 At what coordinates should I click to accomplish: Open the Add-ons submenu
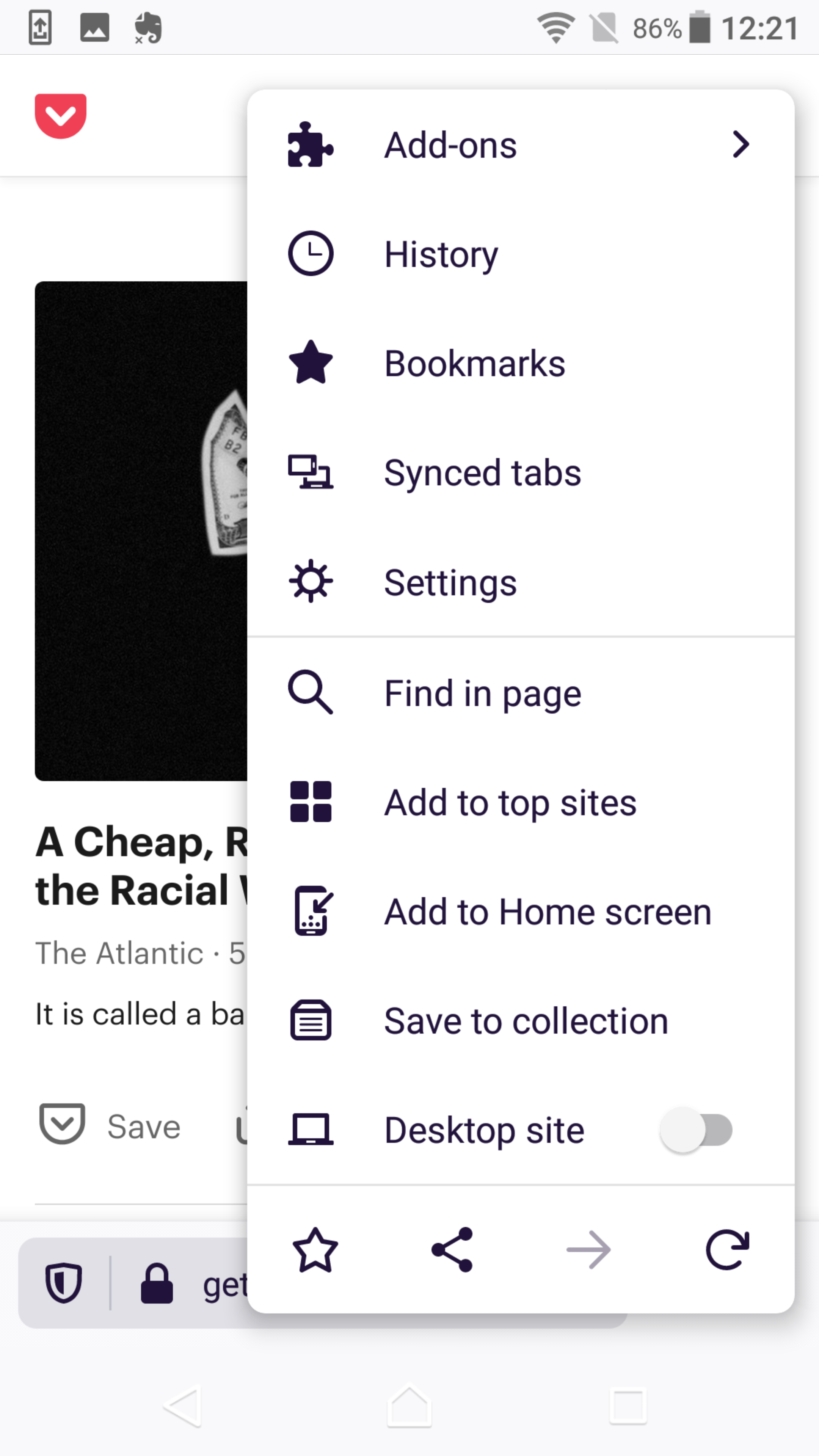520,145
